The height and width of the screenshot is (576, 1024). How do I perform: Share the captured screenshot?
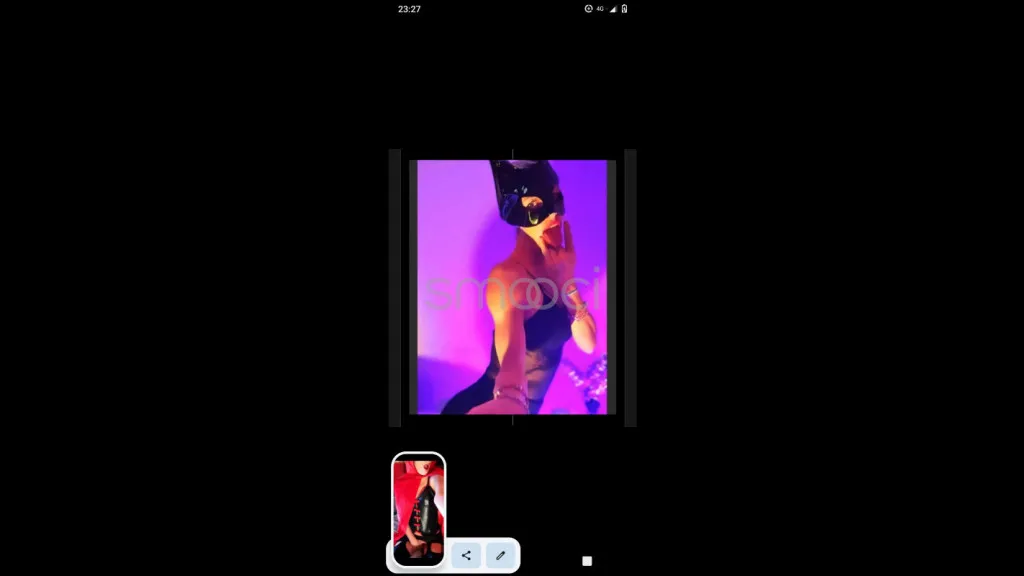coord(466,555)
